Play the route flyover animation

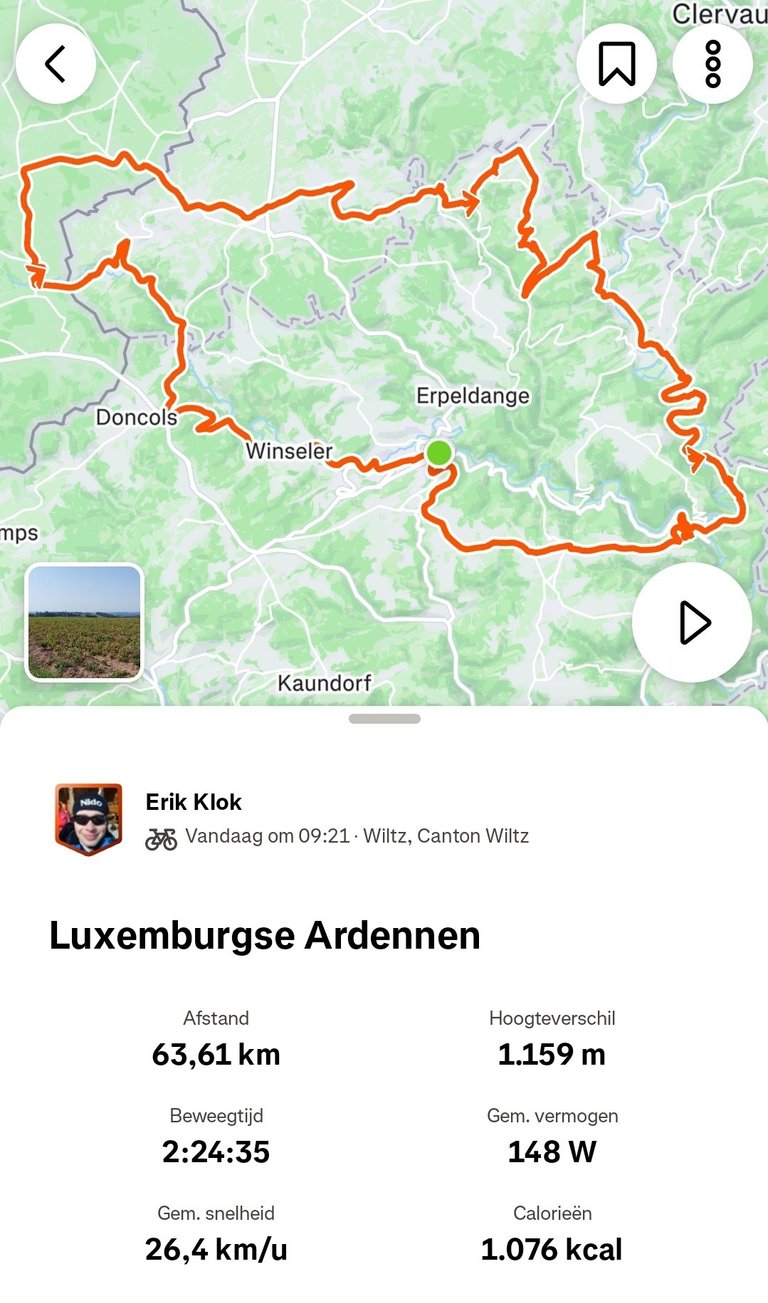point(692,622)
